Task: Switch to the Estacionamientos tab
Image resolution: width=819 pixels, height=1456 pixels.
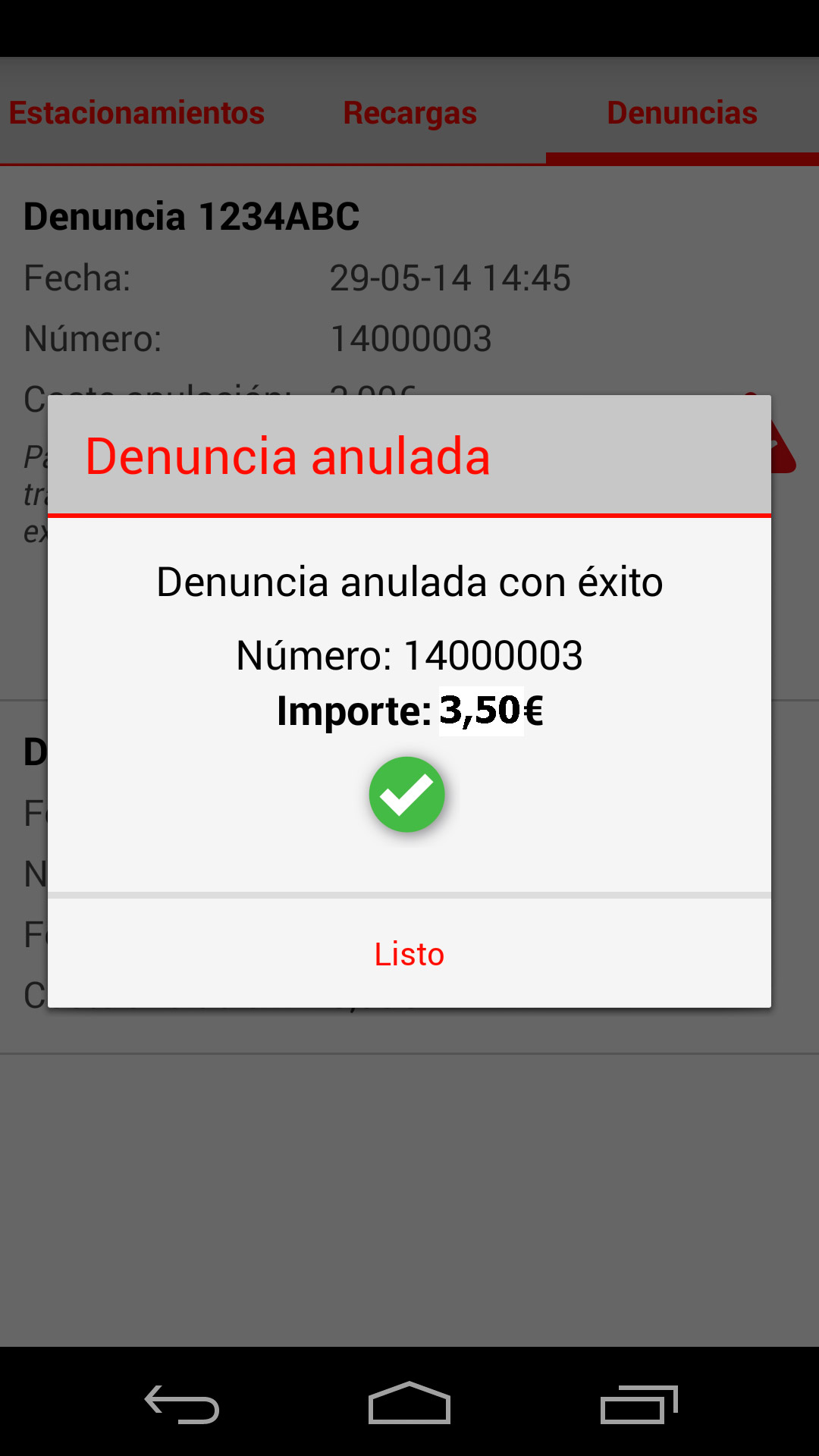Action: (136, 112)
